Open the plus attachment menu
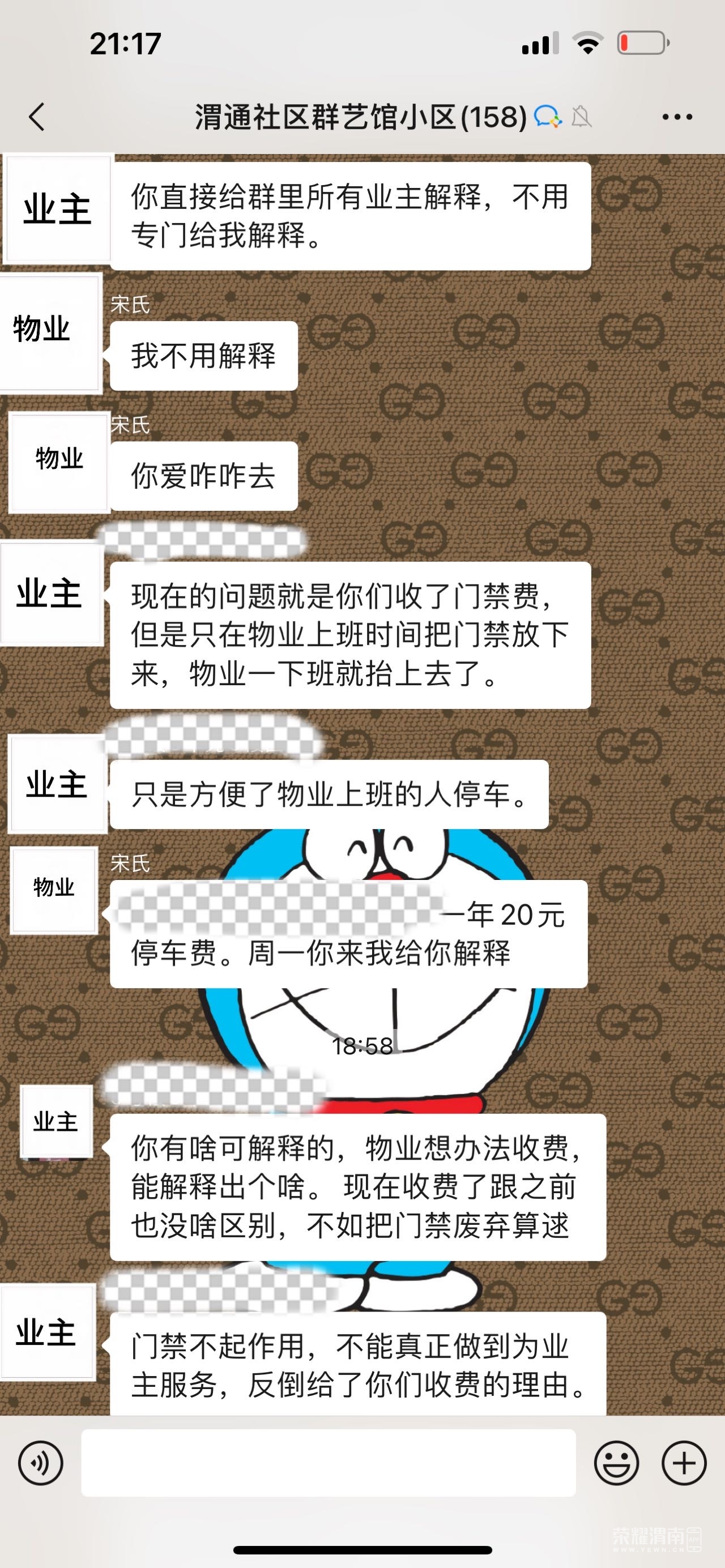The width and height of the screenshot is (725, 1568). tap(683, 1463)
